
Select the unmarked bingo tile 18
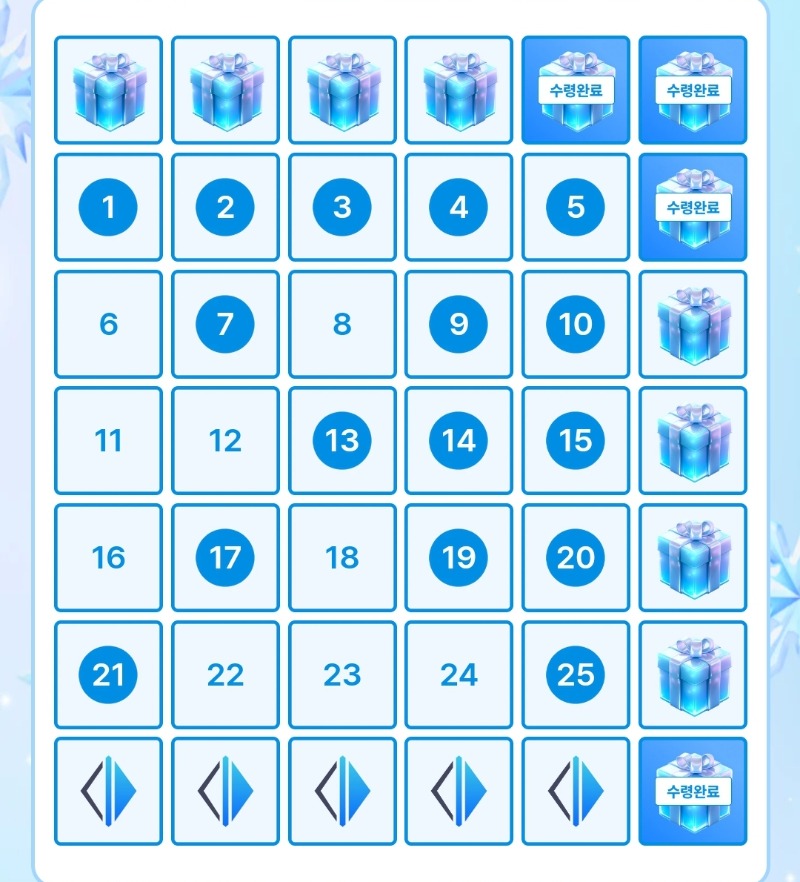[x=342, y=558]
